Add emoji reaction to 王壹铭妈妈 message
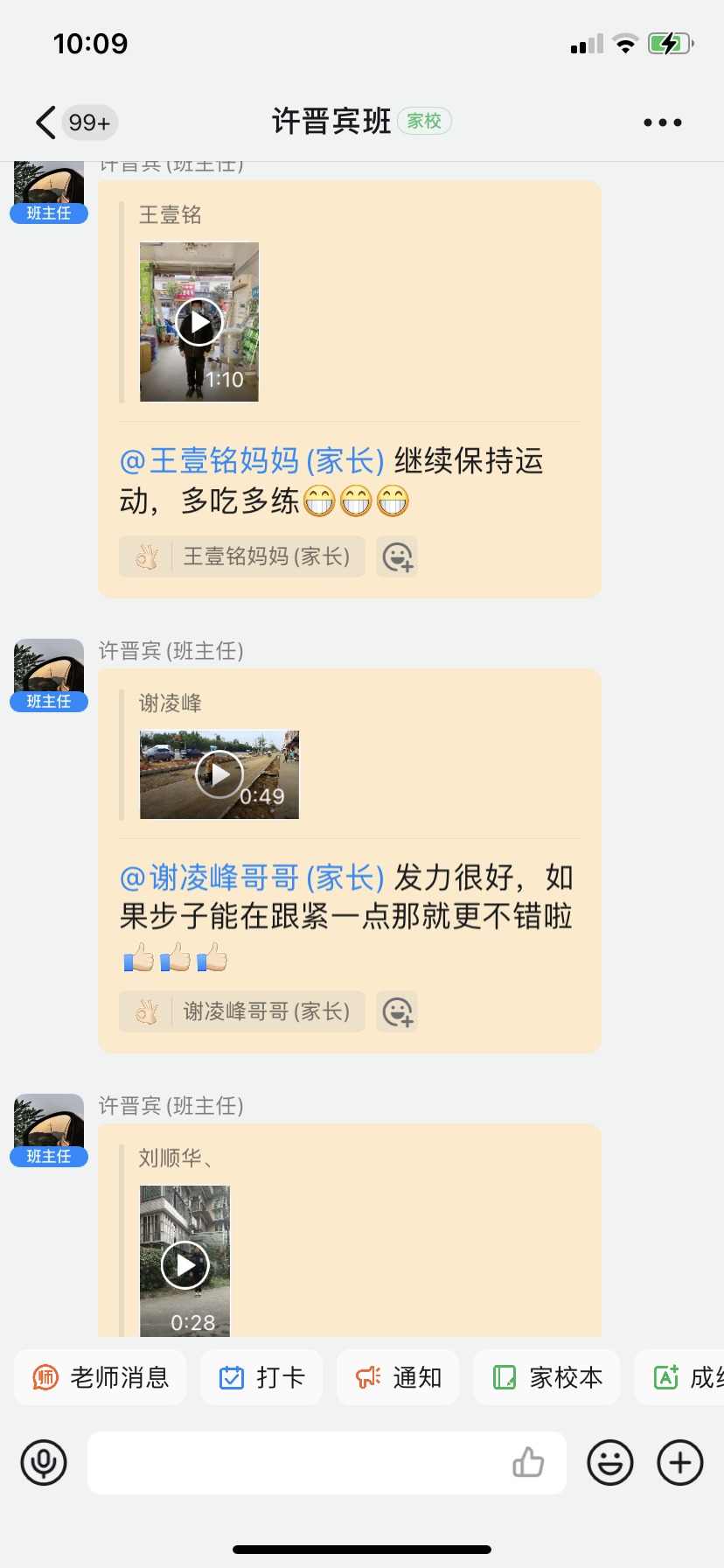The image size is (724, 1568). click(397, 556)
